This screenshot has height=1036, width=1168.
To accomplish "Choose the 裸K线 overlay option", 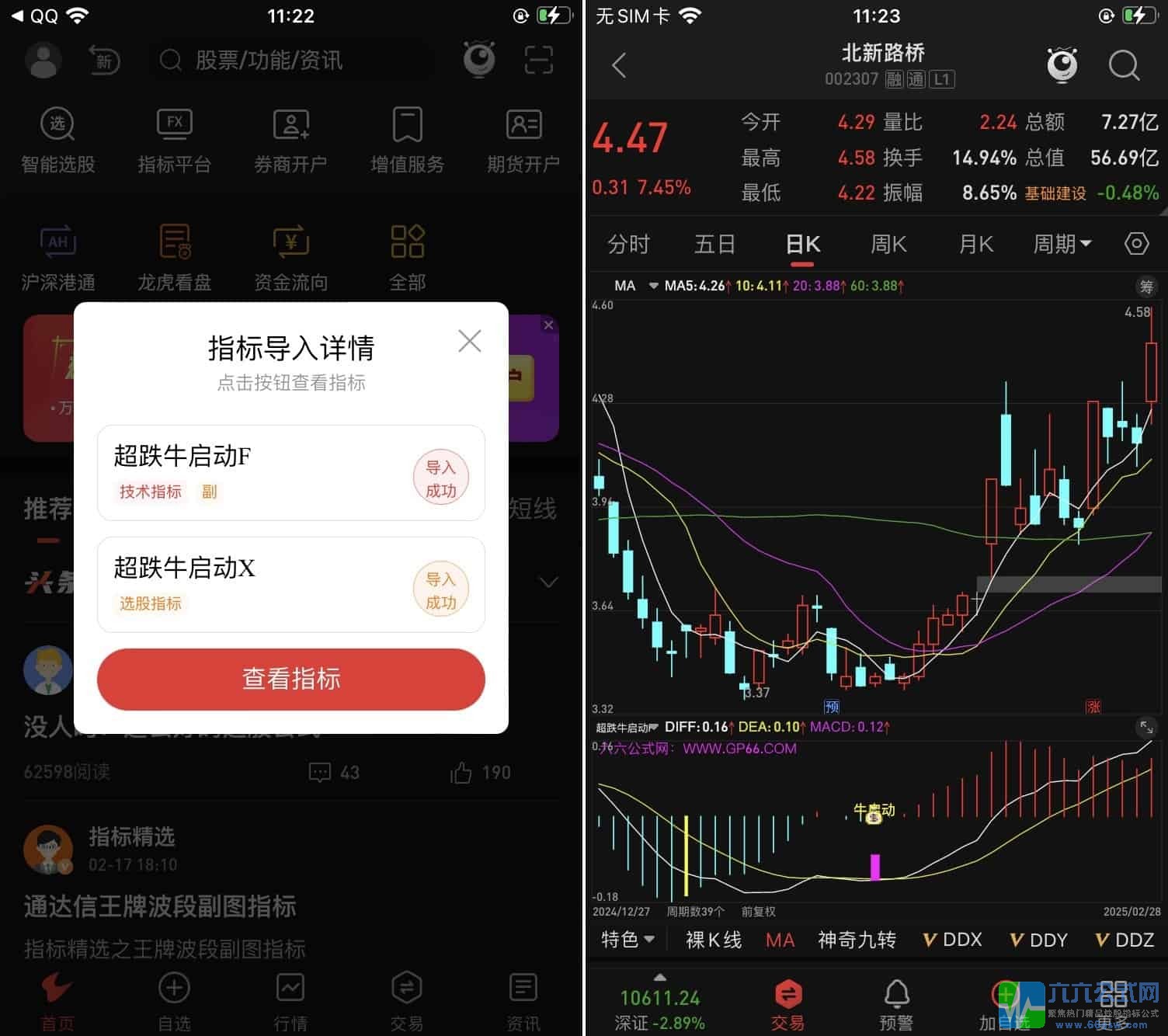I will 713,940.
